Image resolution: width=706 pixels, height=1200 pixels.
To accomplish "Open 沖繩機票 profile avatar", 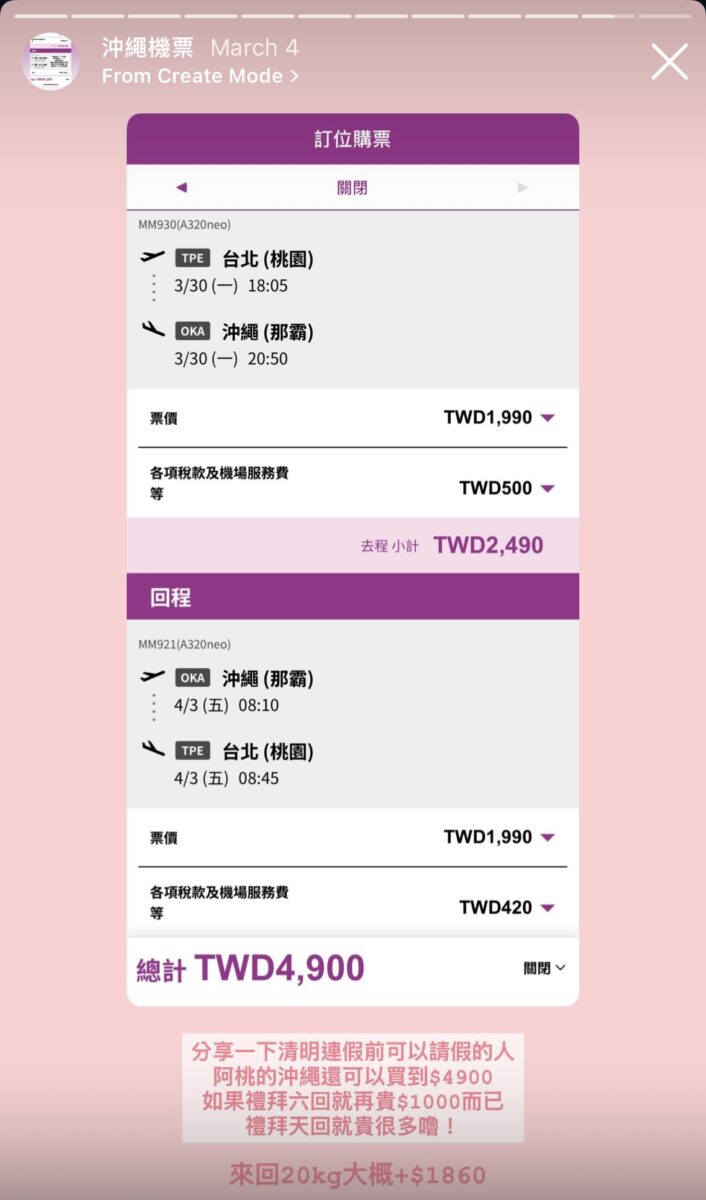I will click(51, 61).
